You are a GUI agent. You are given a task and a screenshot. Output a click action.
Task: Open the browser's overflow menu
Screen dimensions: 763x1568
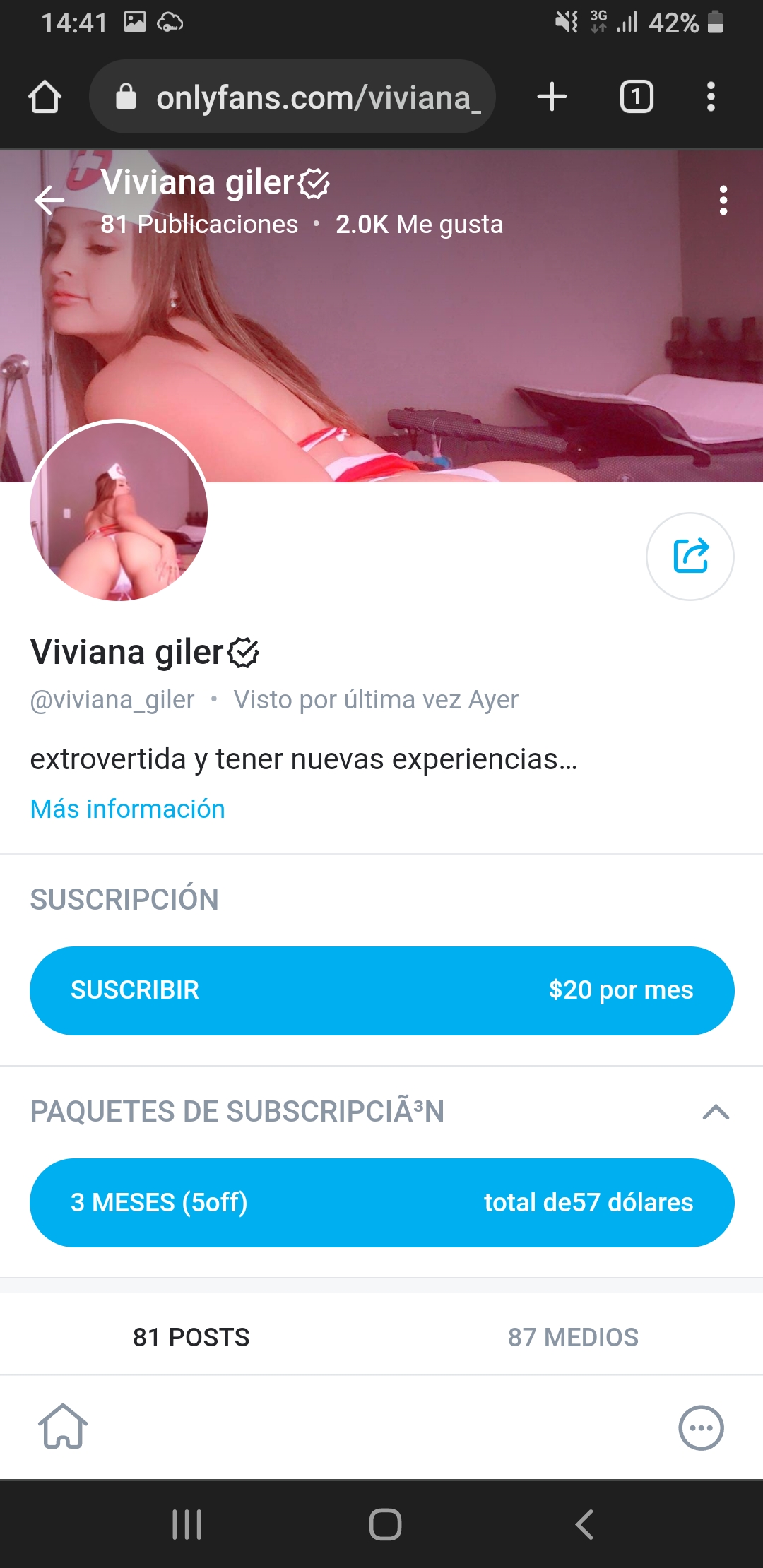click(711, 97)
